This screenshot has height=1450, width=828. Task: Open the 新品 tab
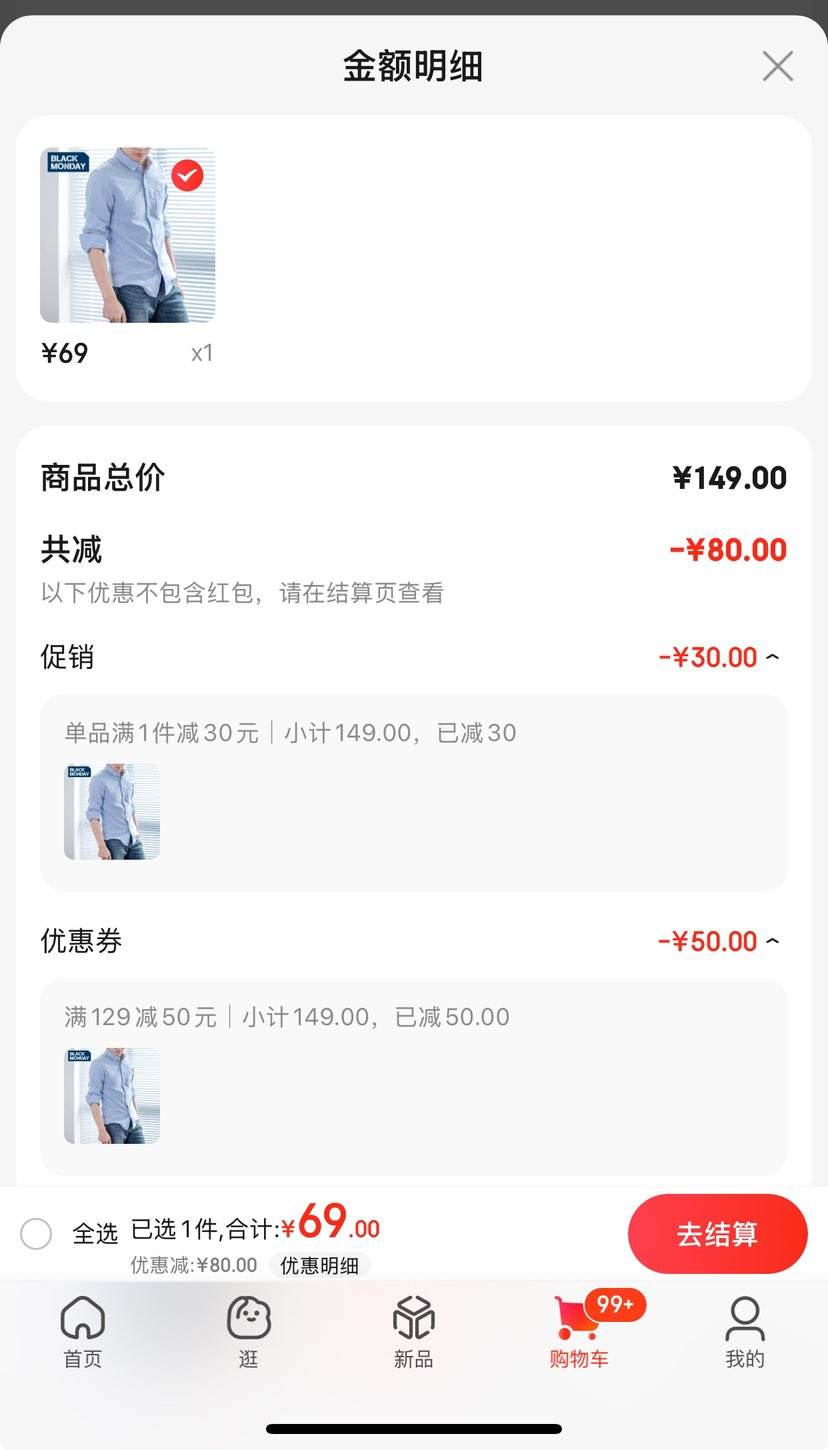point(413,1331)
